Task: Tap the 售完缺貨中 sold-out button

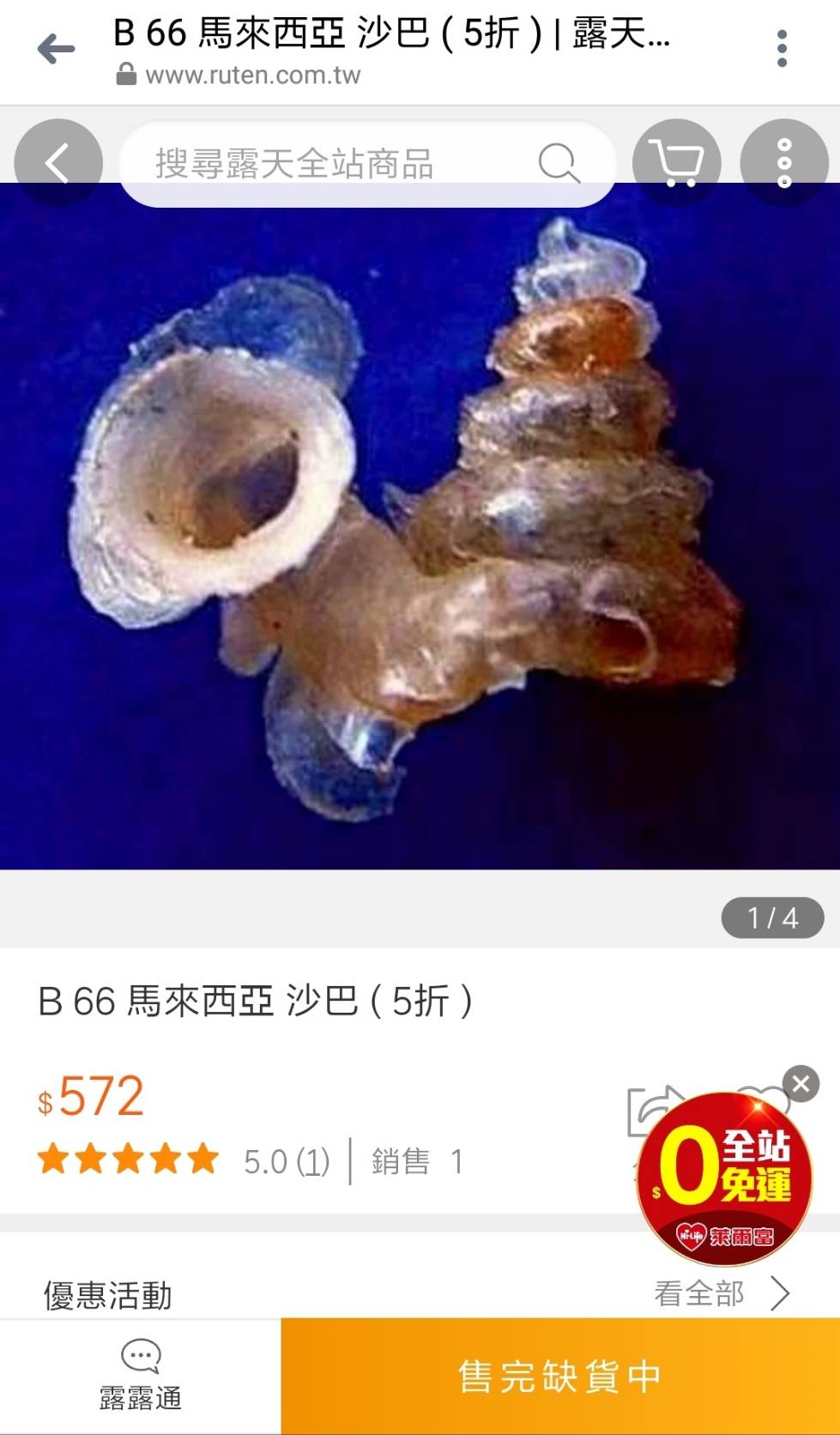Action: [x=560, y=1376]
